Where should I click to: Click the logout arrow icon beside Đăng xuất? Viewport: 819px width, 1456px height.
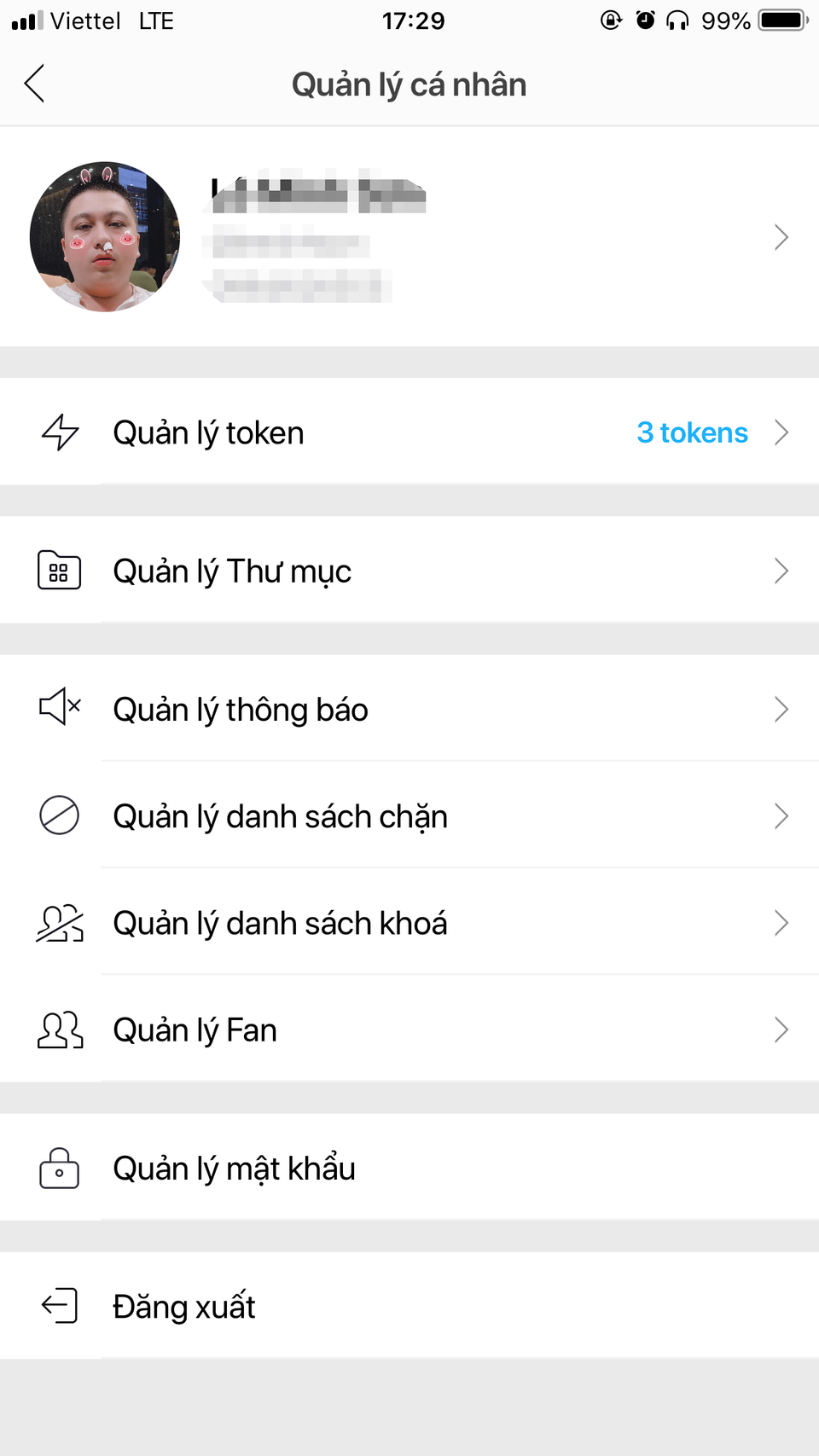pos(59,1306)
